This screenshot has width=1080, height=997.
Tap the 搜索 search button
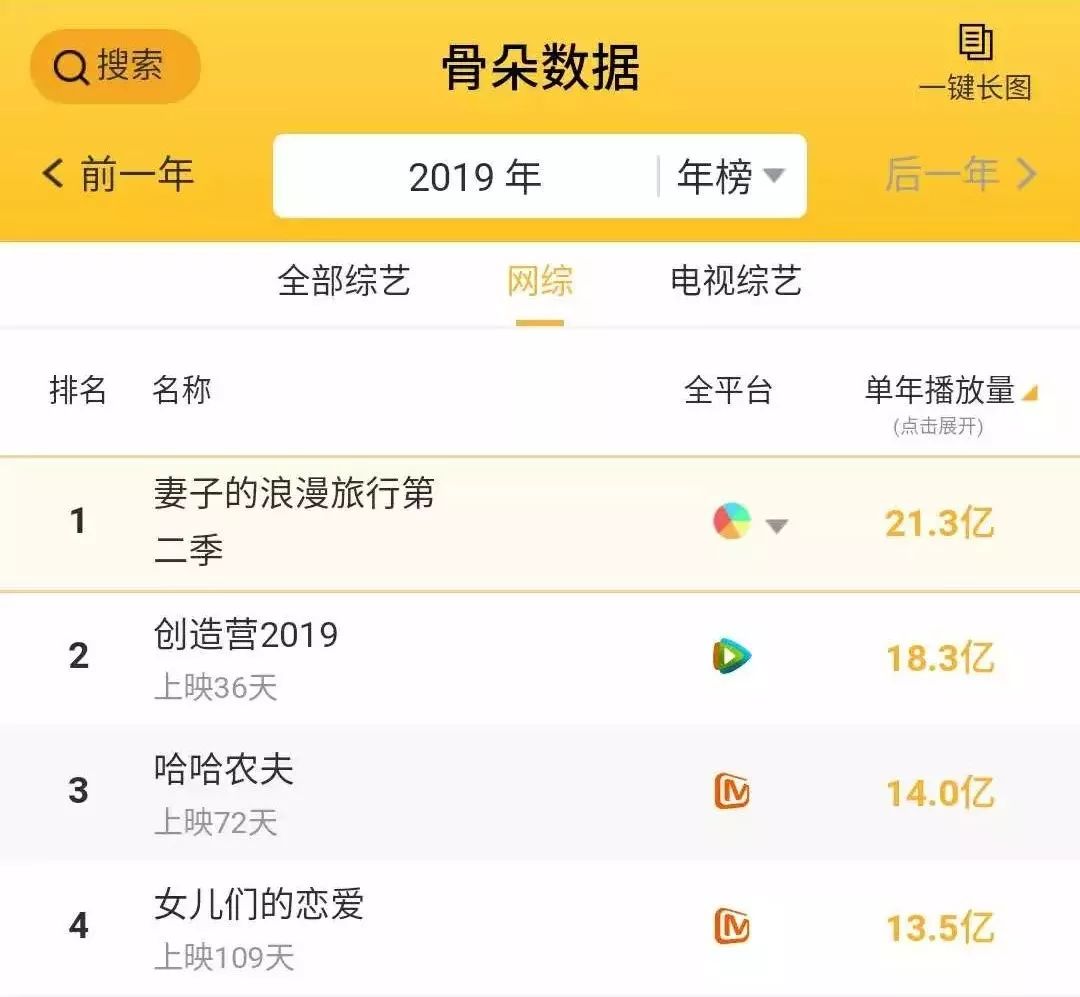tap(115, 67)
